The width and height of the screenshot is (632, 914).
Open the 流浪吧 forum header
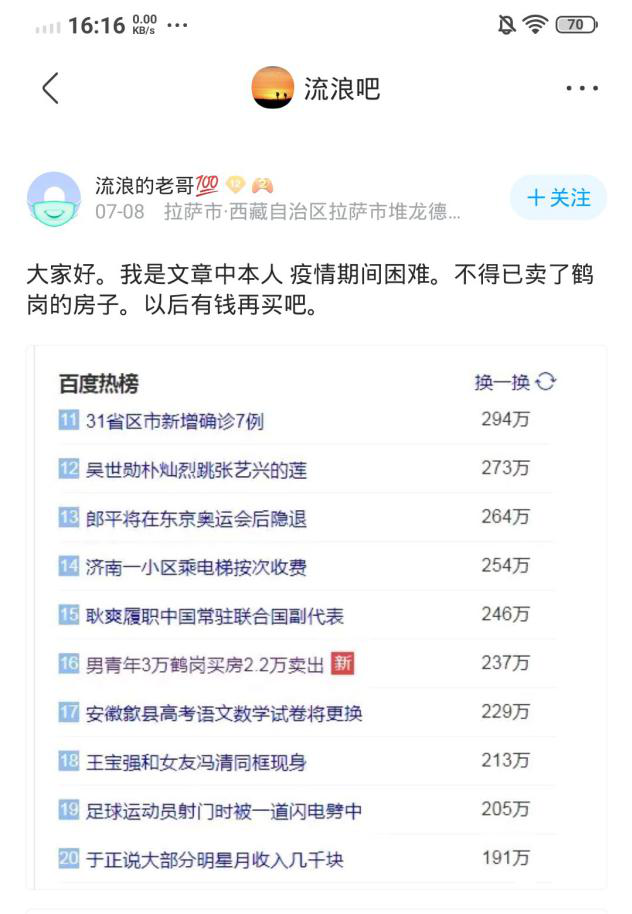pos(316,88)
